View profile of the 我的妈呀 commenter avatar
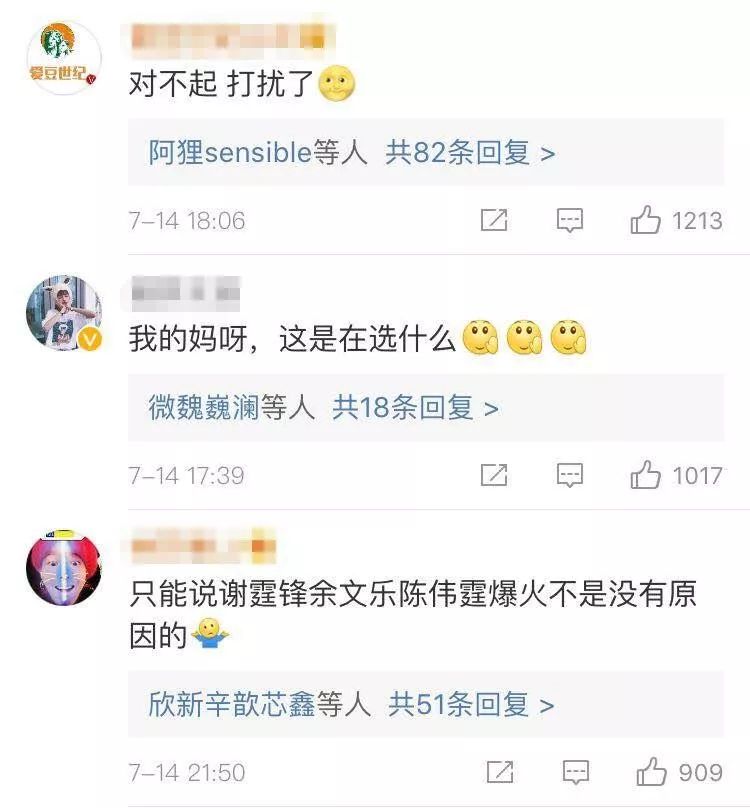Image resolution: width=750 pixels, height=808 pixels. [63, 314]
